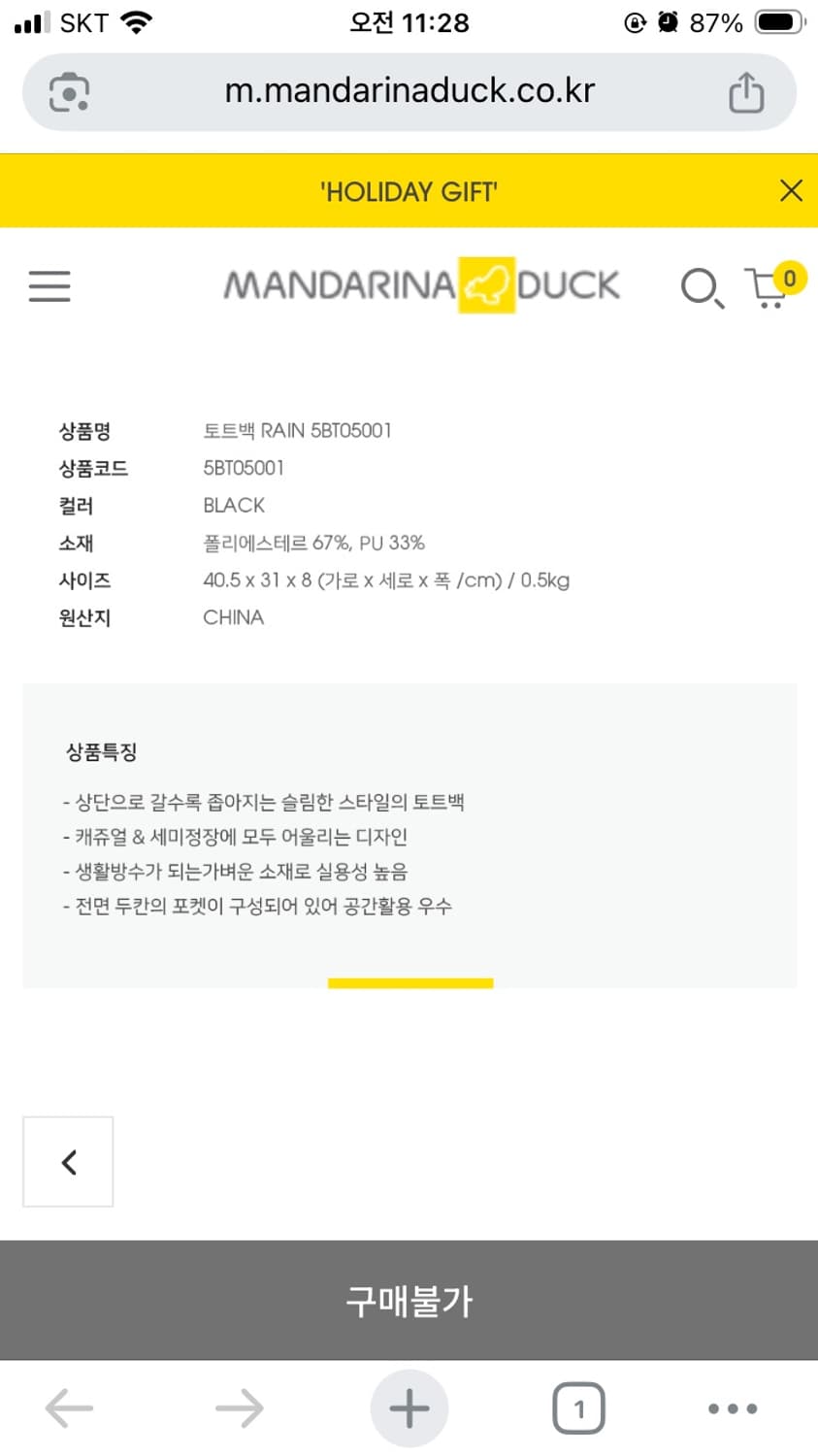This screenshot has width=818, height=1456.
Task: Open the tab switcher showing 1 tab
Action: point(578,1407)
